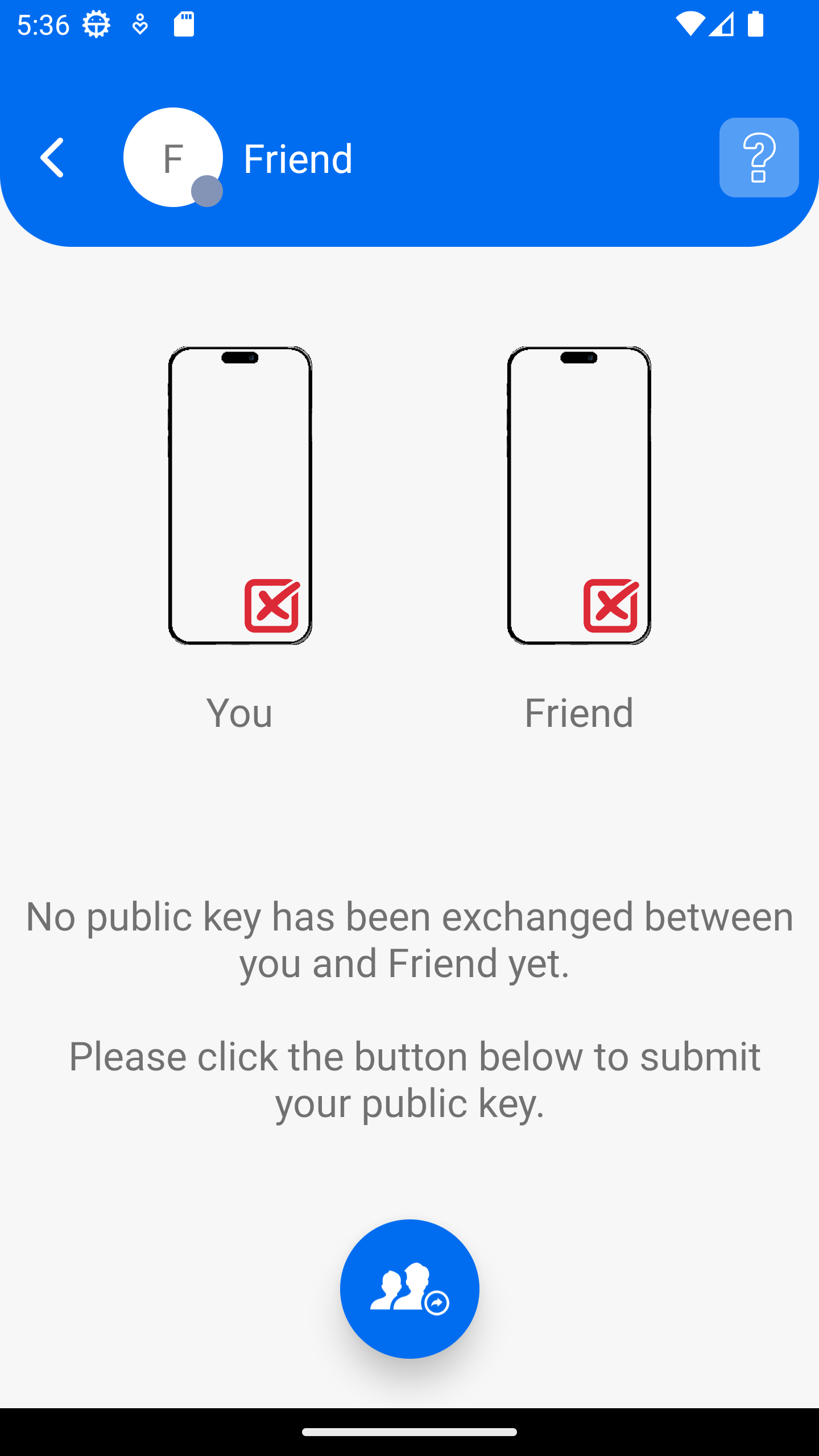This screenshot has width=819, height=1456.
Task: Submit your public key to Friend
Action: tap(409, 1288)
